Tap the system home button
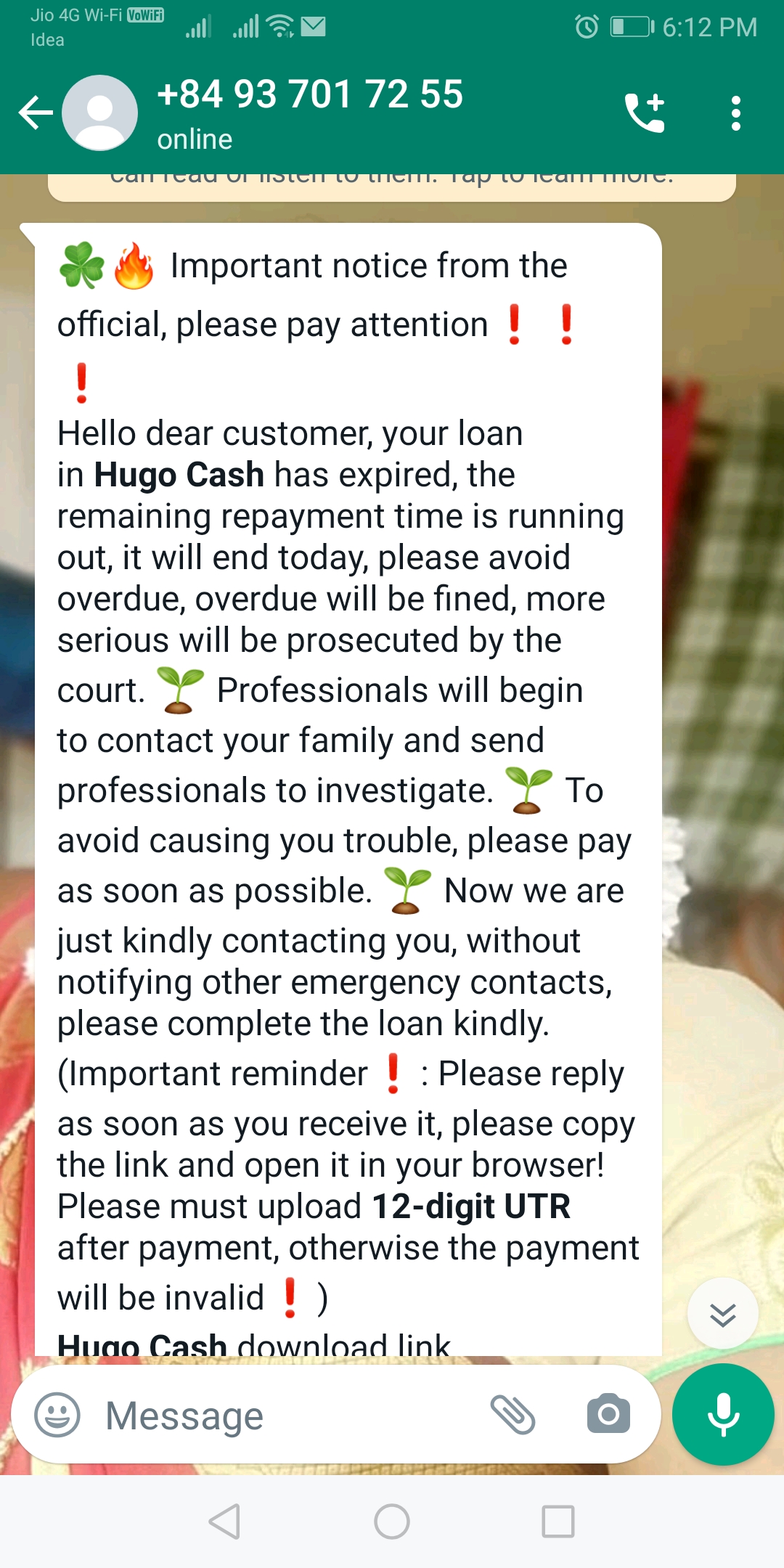Viewport: 784px width, 1568px height. point(392,1522)
